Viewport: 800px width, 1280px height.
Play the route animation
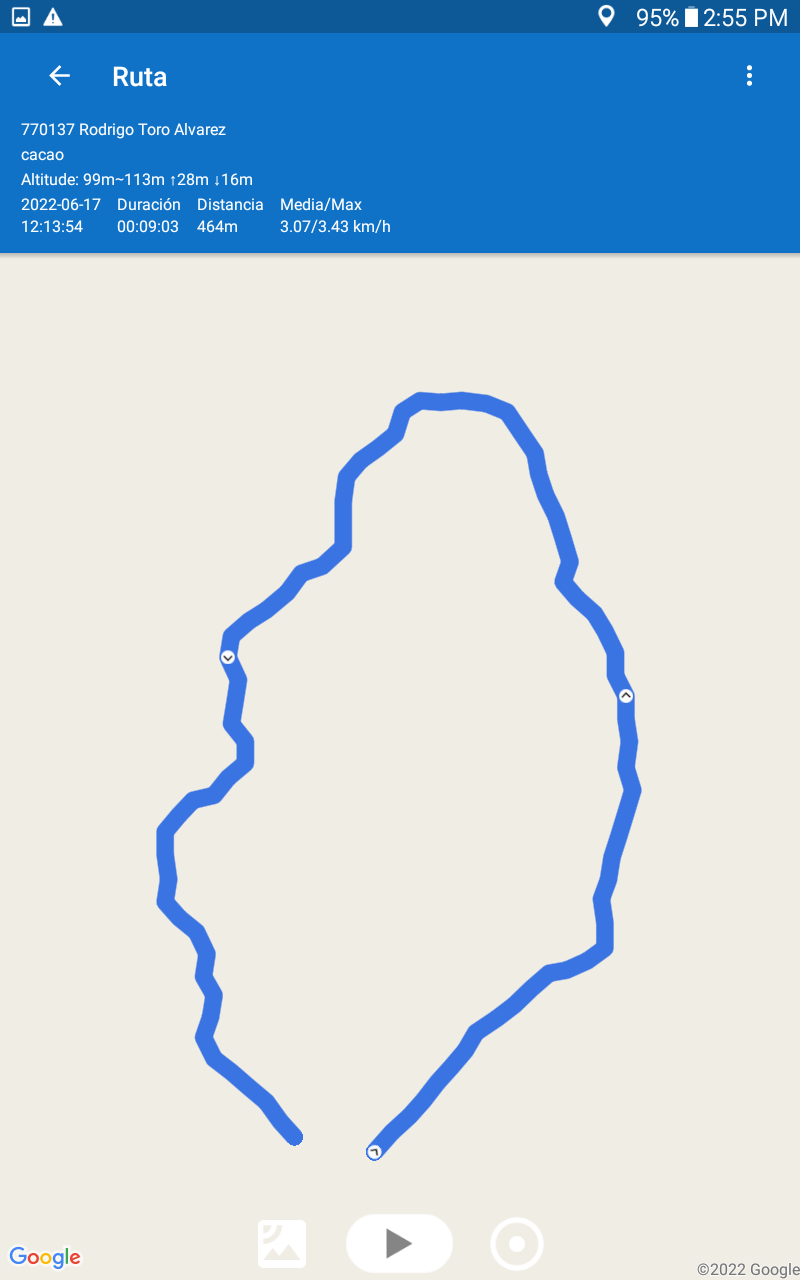pyautogui.click(x=399, y=1243)
